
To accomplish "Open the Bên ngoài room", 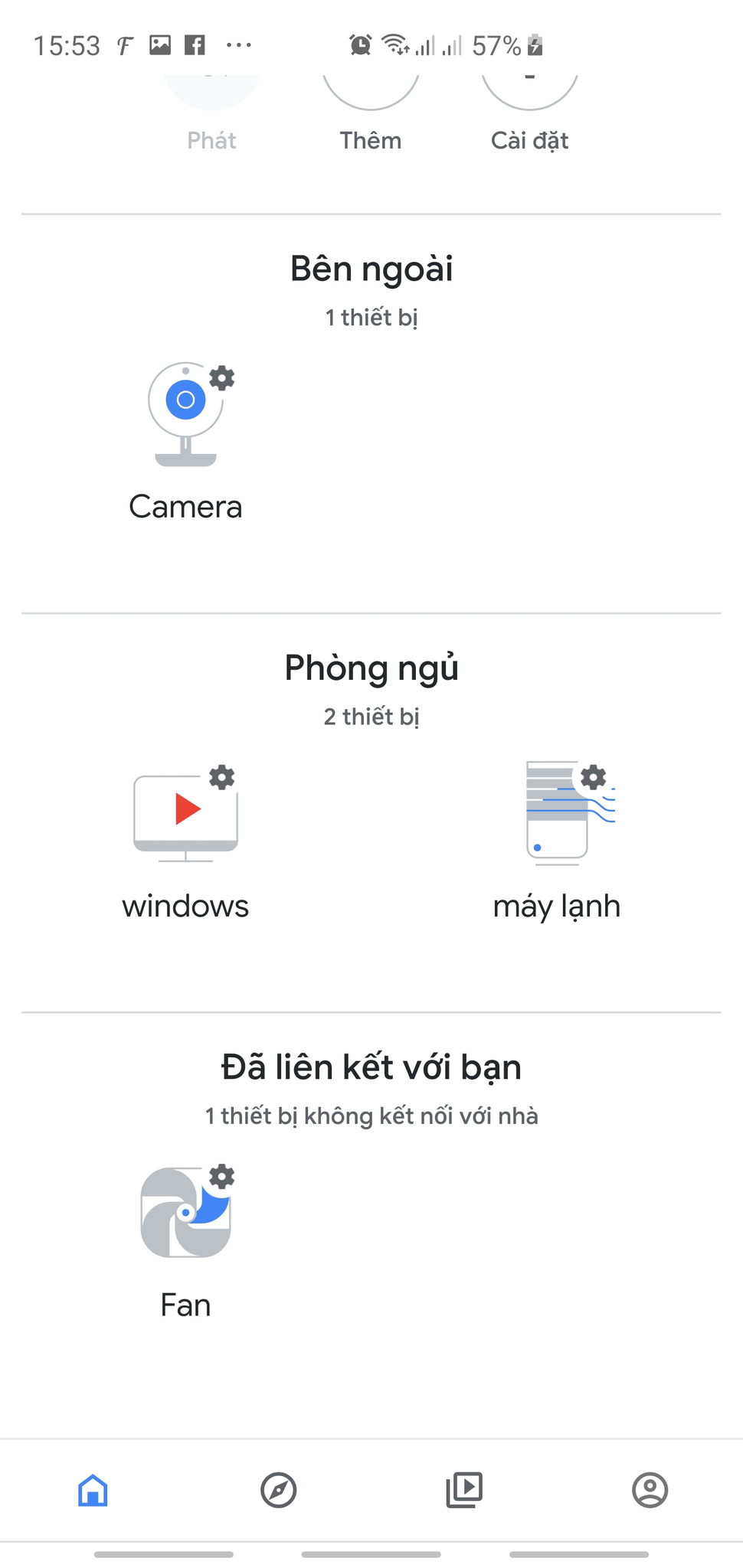I will (371, 269).
